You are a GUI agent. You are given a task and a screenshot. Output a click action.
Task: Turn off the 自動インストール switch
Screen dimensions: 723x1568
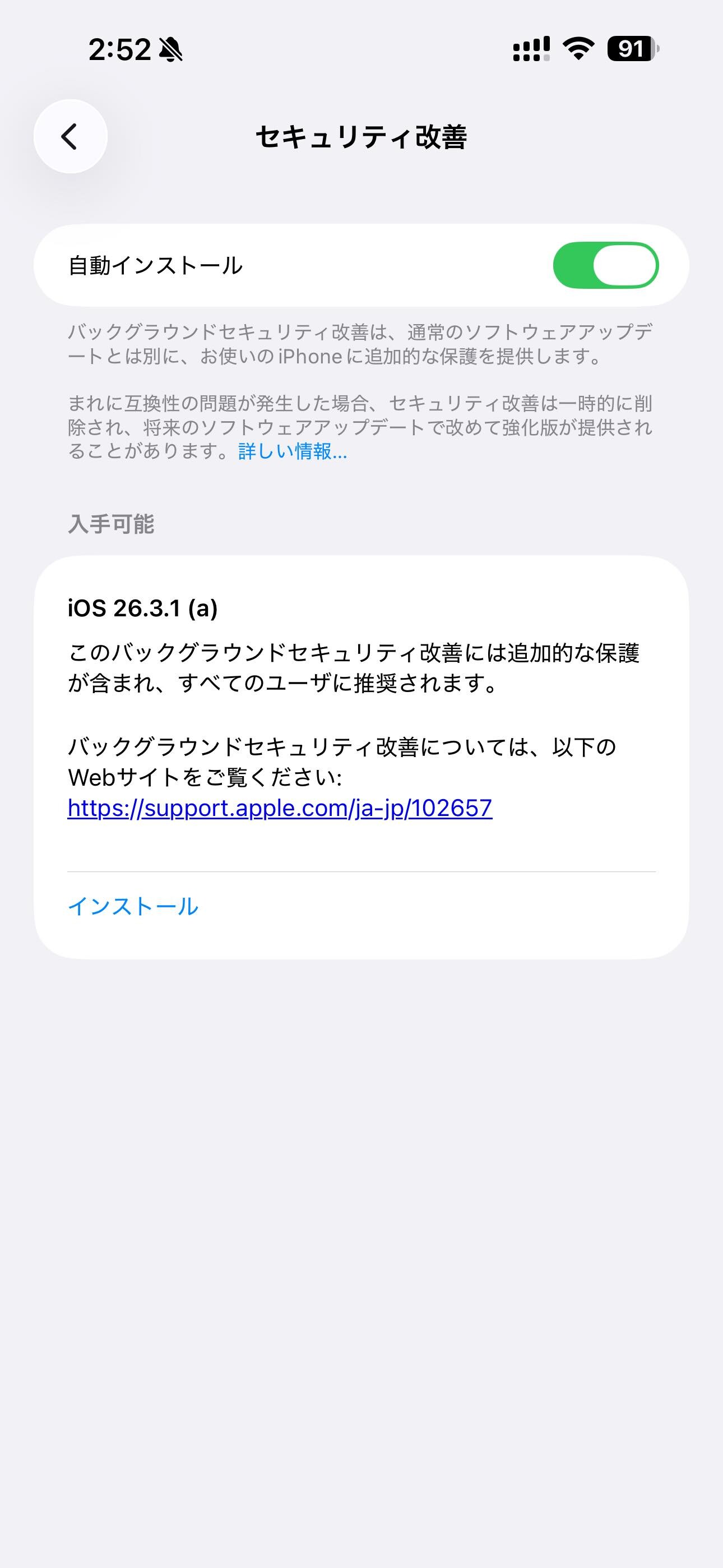[x=605, y=265]
